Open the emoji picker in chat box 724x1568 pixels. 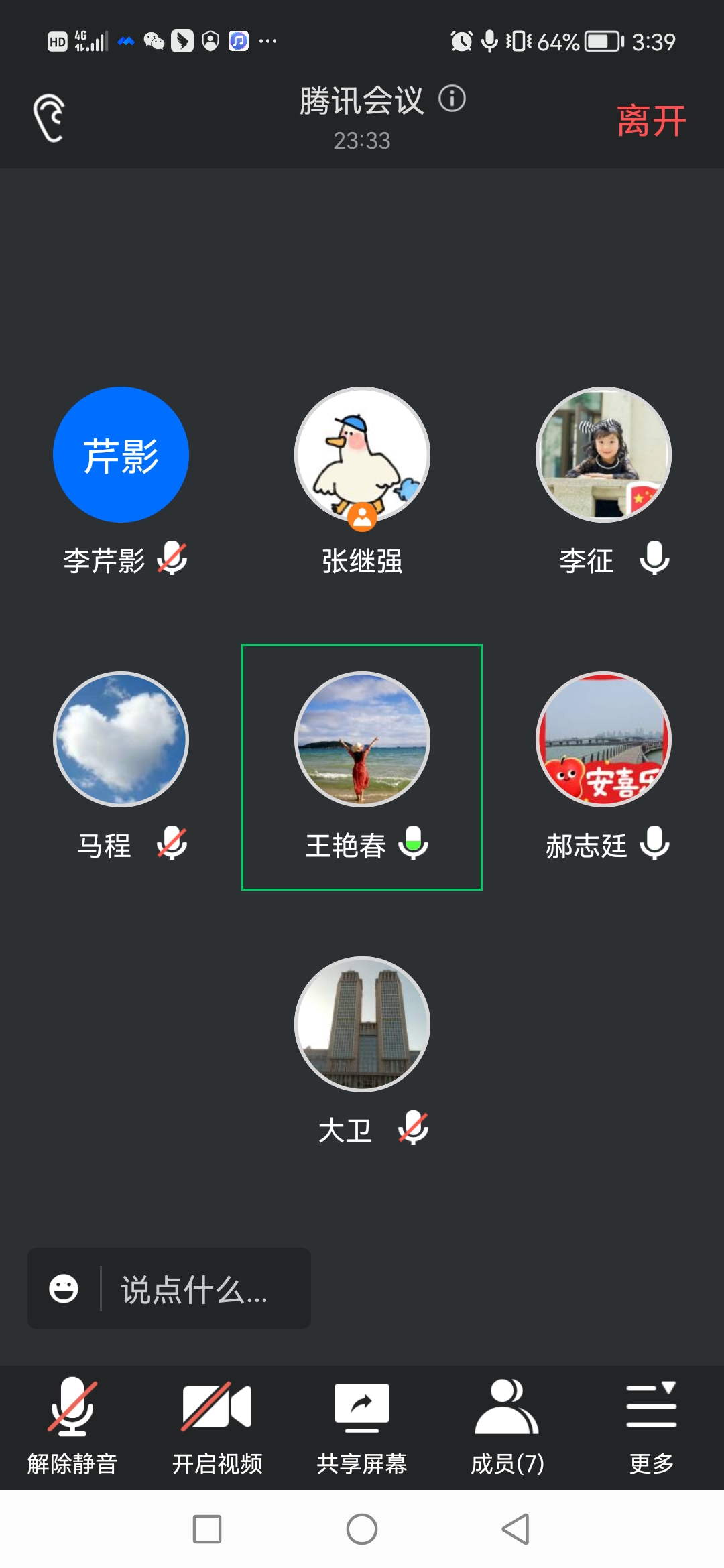click(64, 1289)
